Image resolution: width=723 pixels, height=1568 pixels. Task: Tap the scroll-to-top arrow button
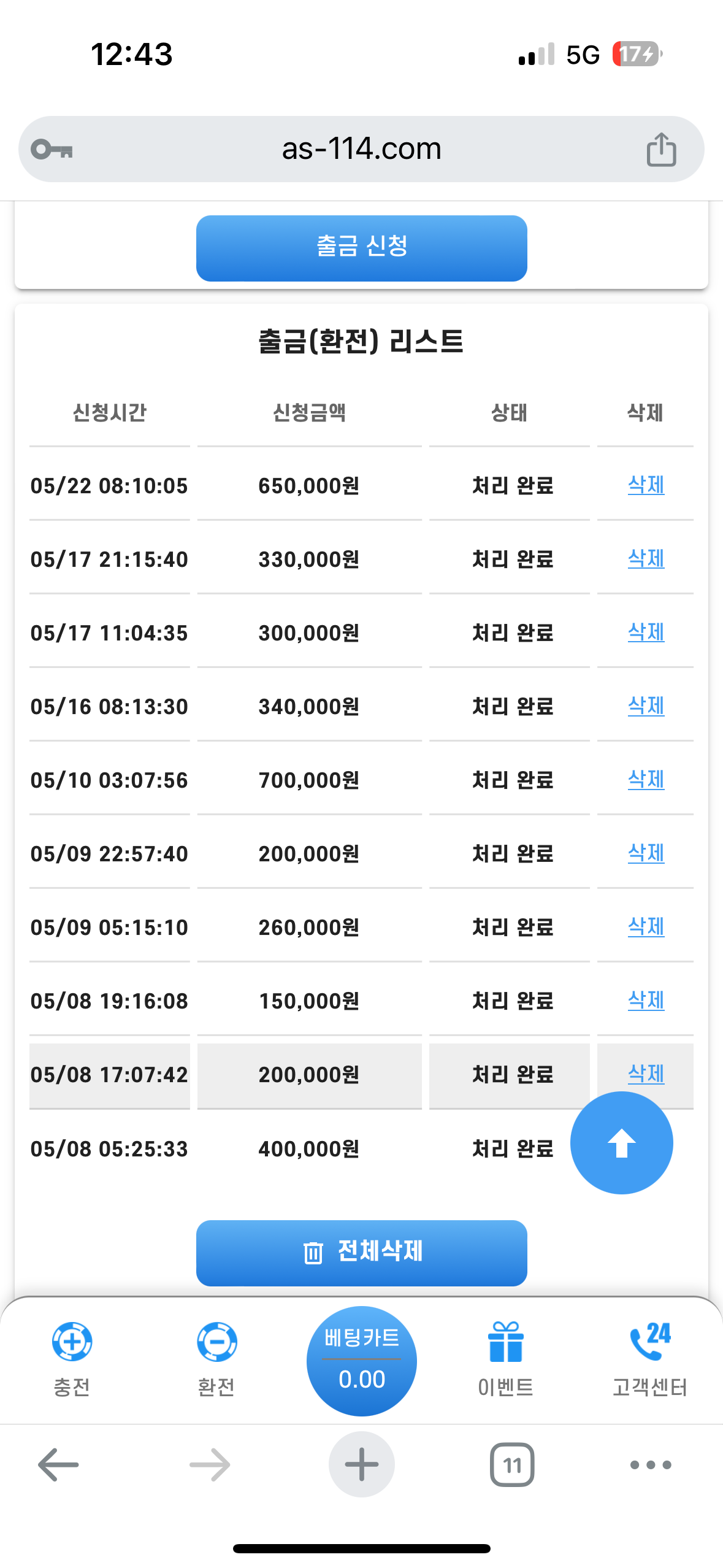(x=621, y=1143)
